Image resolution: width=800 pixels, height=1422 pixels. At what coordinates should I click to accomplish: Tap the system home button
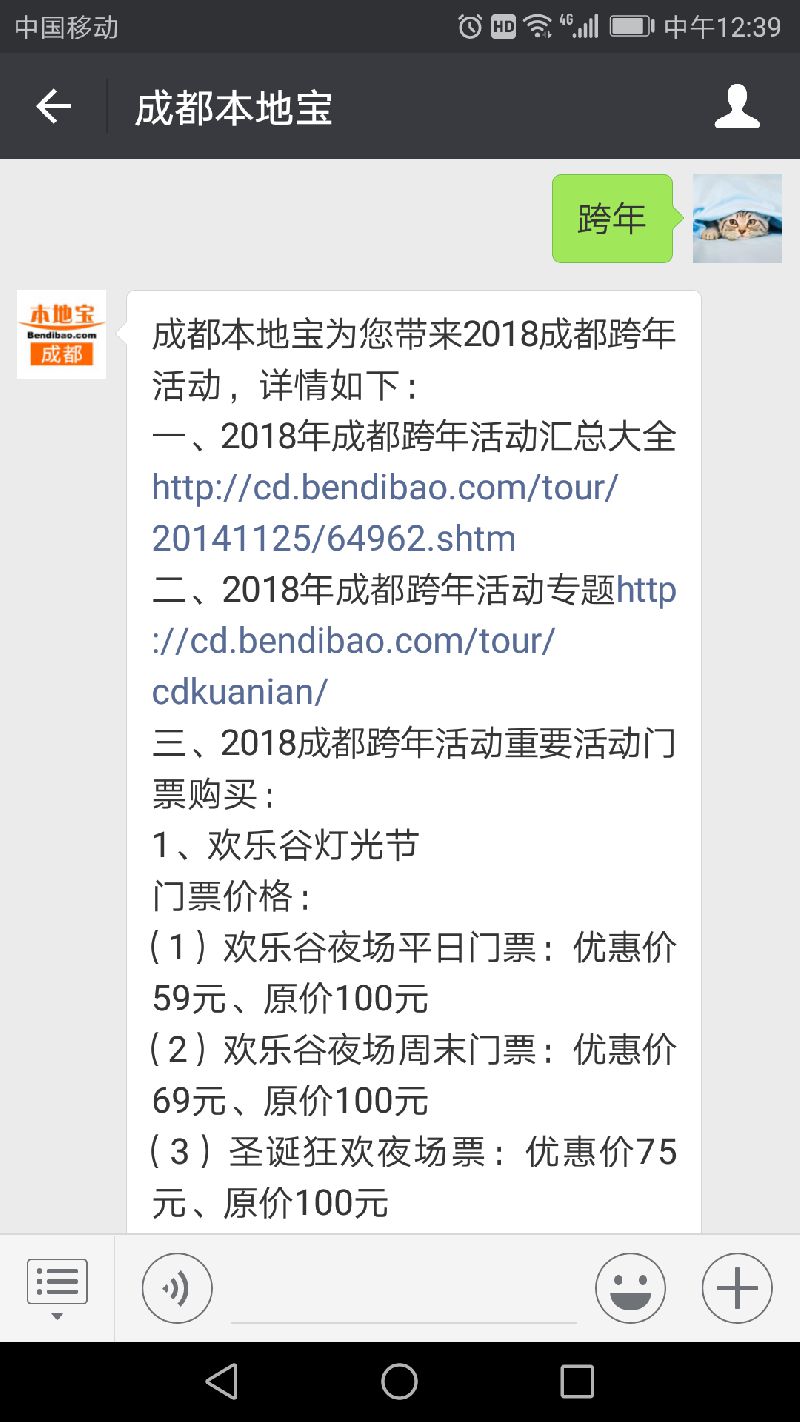coord(399,1382)
